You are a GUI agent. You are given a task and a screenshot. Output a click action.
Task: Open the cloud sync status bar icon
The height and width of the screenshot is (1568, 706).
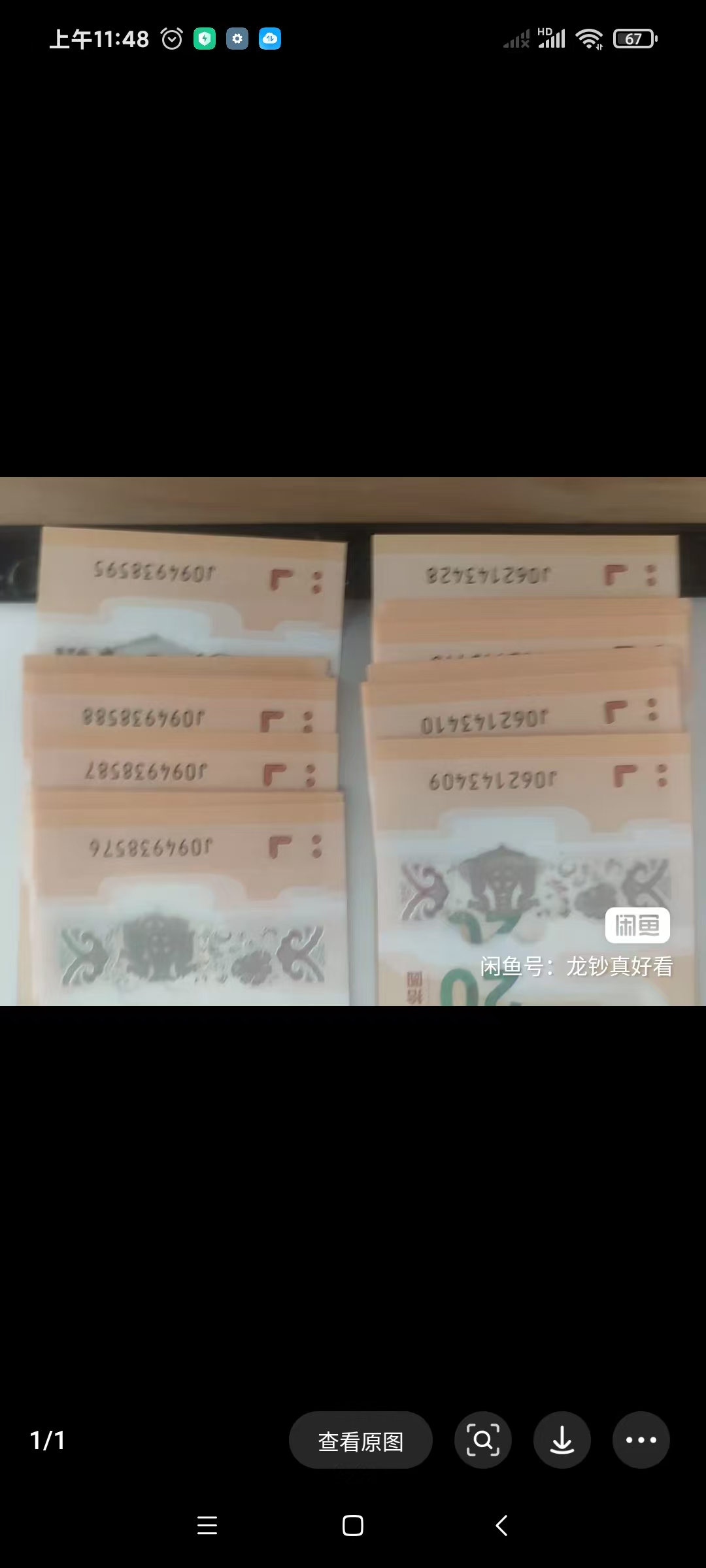coord(271,39)
